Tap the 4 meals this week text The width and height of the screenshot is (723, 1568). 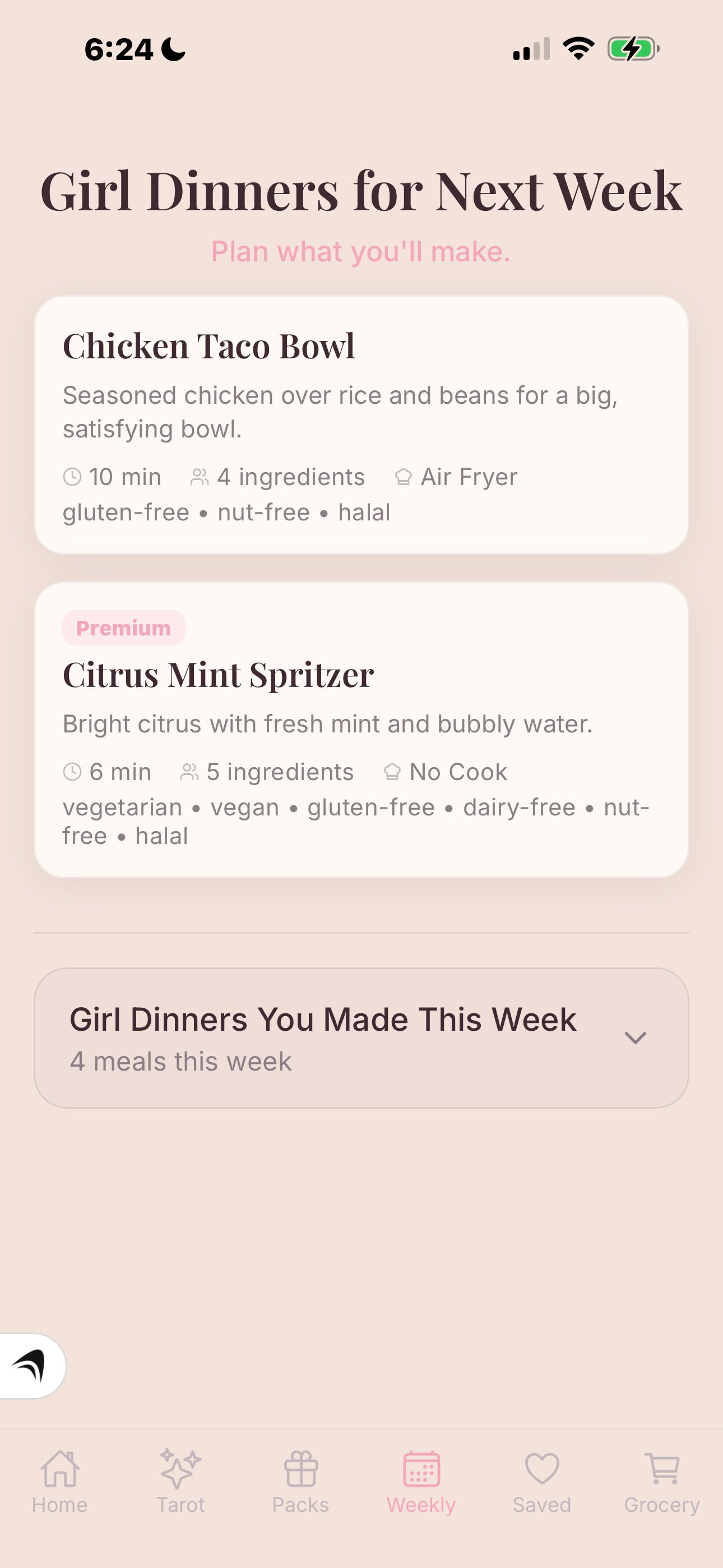(180, 1060)
